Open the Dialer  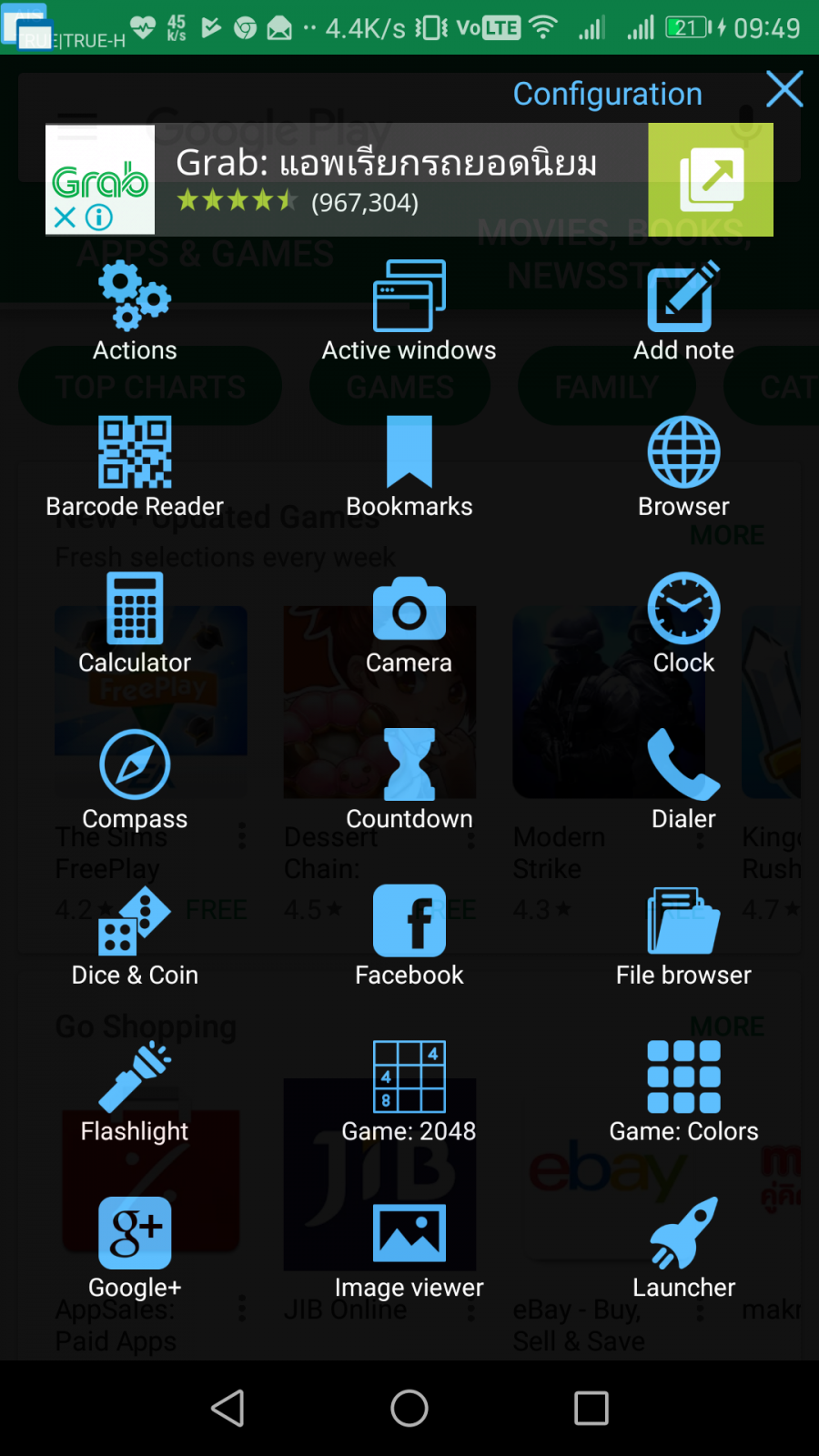coord(683,781)
